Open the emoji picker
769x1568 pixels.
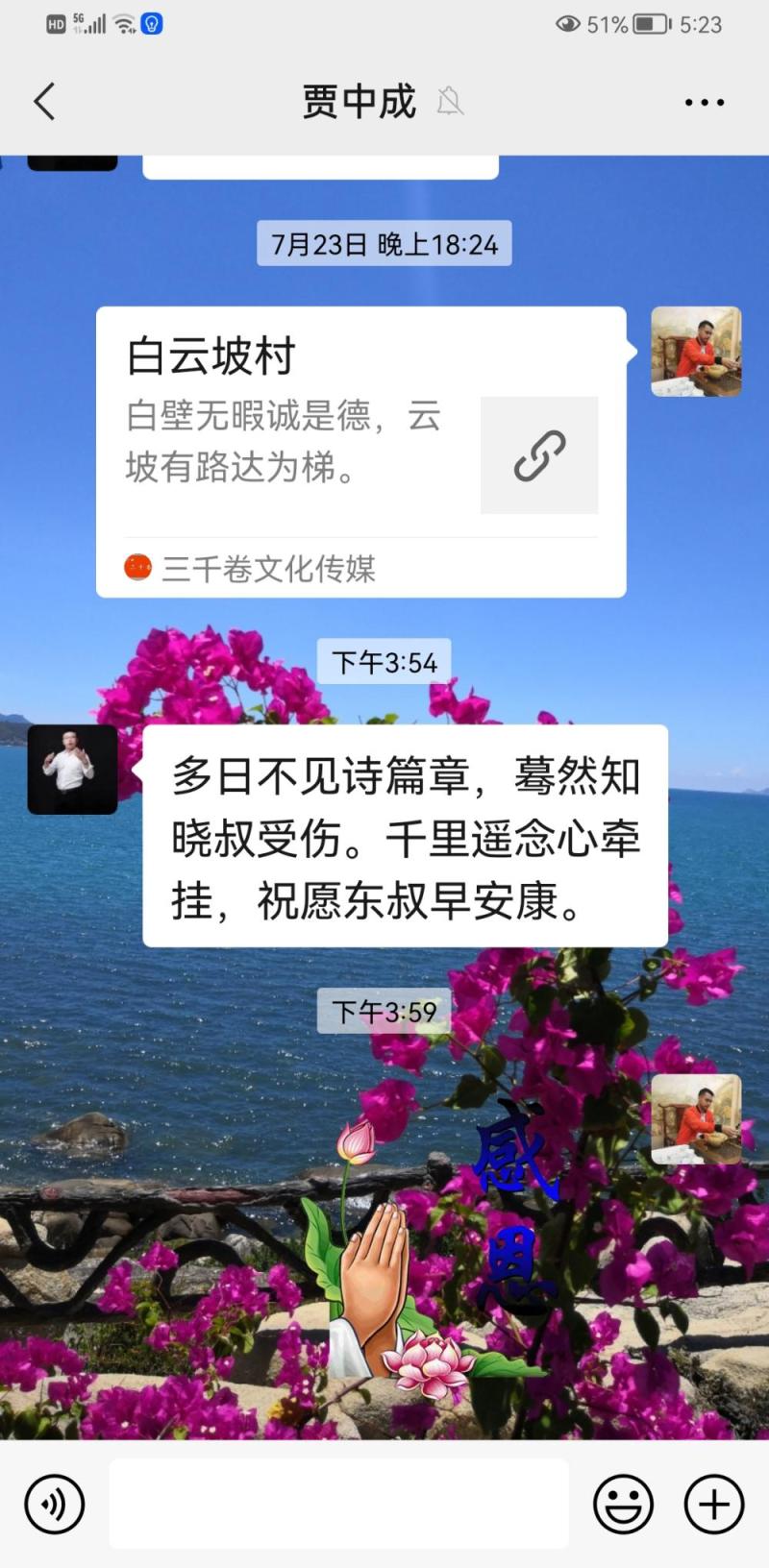[x=623, y=1504]
